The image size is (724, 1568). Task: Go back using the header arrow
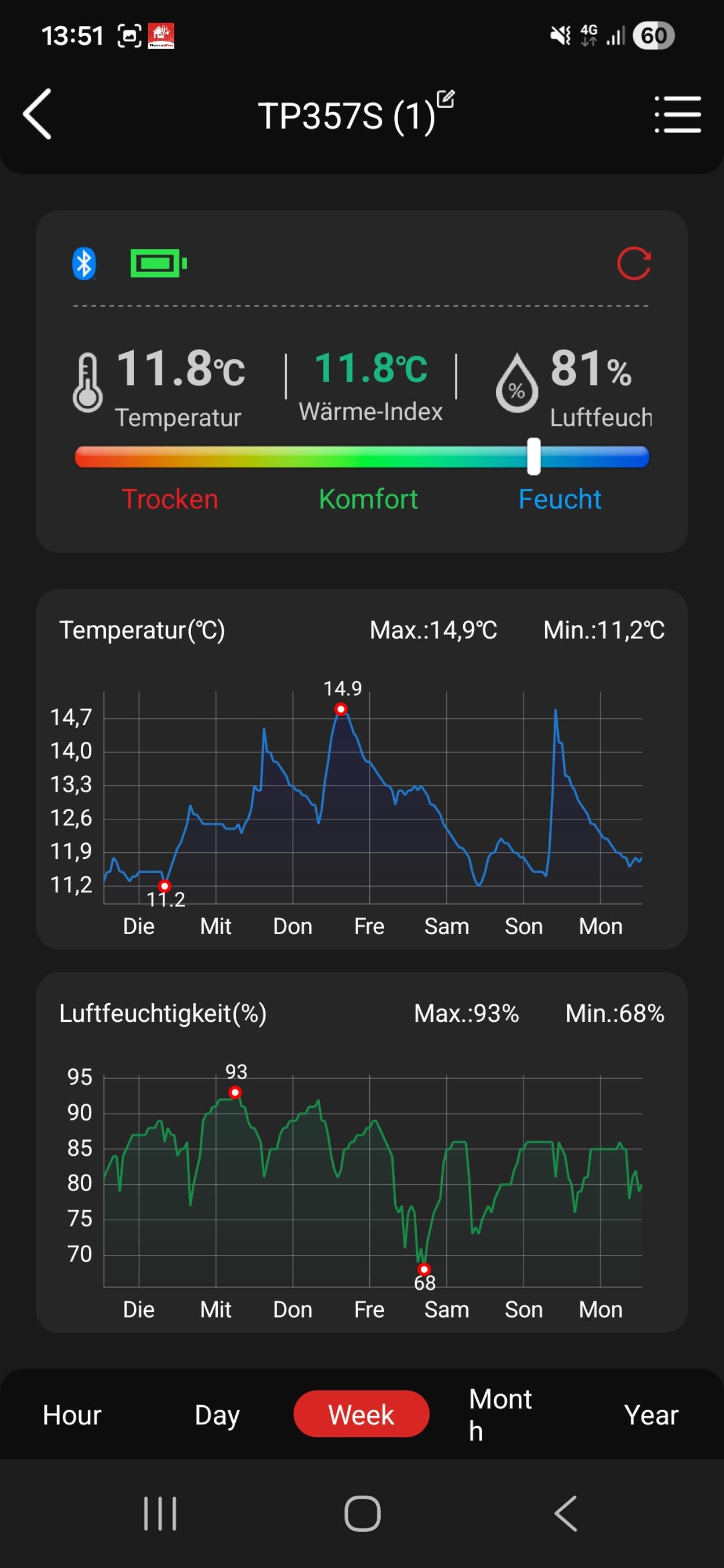click(38, 114)
